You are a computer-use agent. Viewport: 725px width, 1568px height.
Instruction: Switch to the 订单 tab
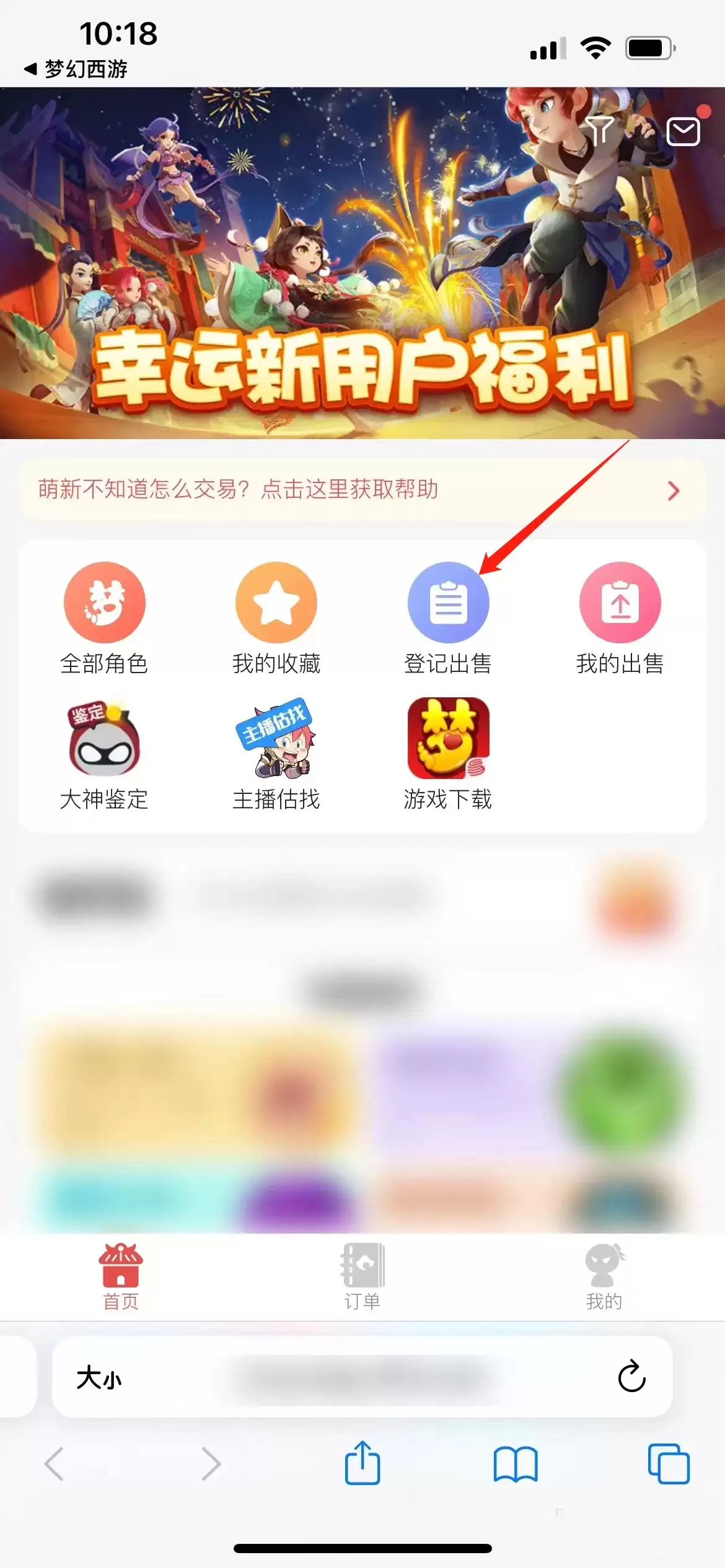coord(362,1277)
